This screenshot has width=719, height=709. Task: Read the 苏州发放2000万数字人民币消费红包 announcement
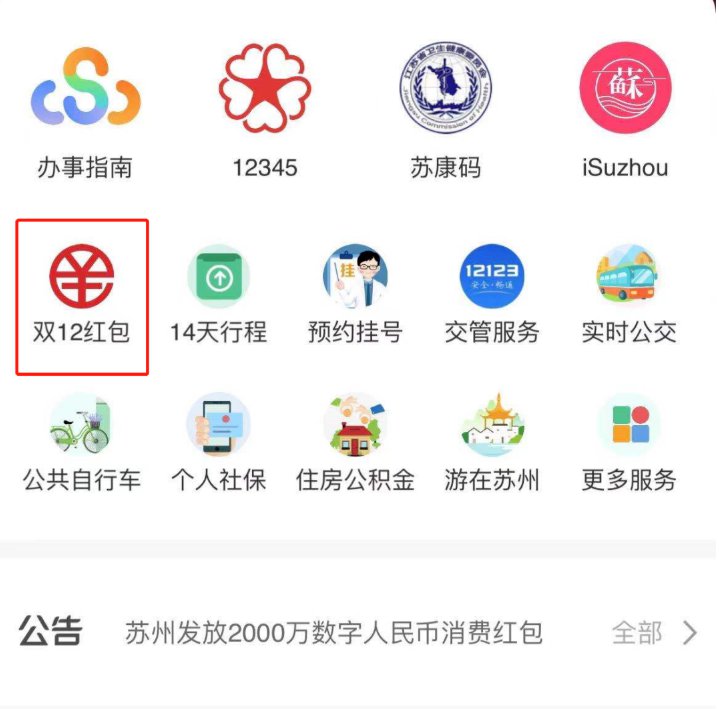(x=334, y=633)
